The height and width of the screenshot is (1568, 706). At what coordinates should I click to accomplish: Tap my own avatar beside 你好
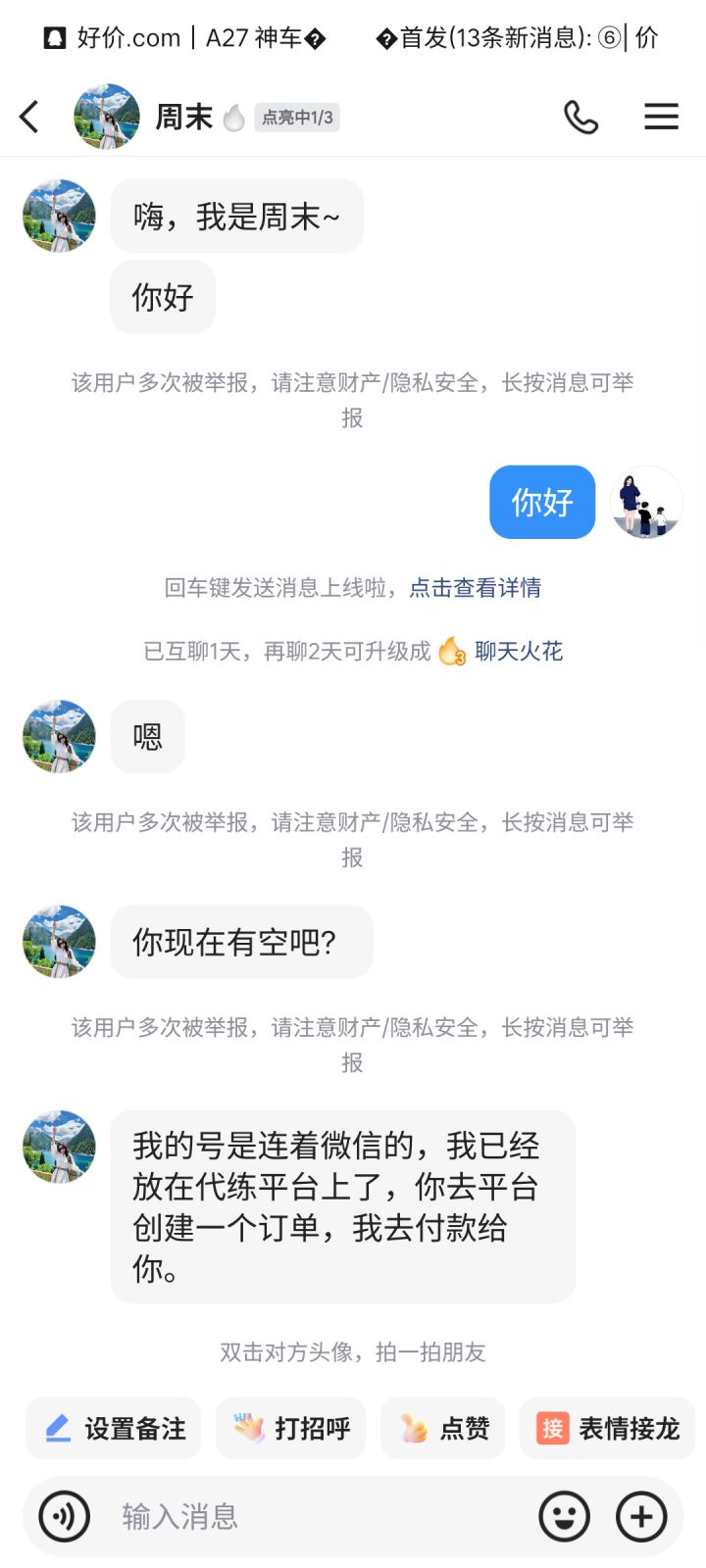pos(646,503)
